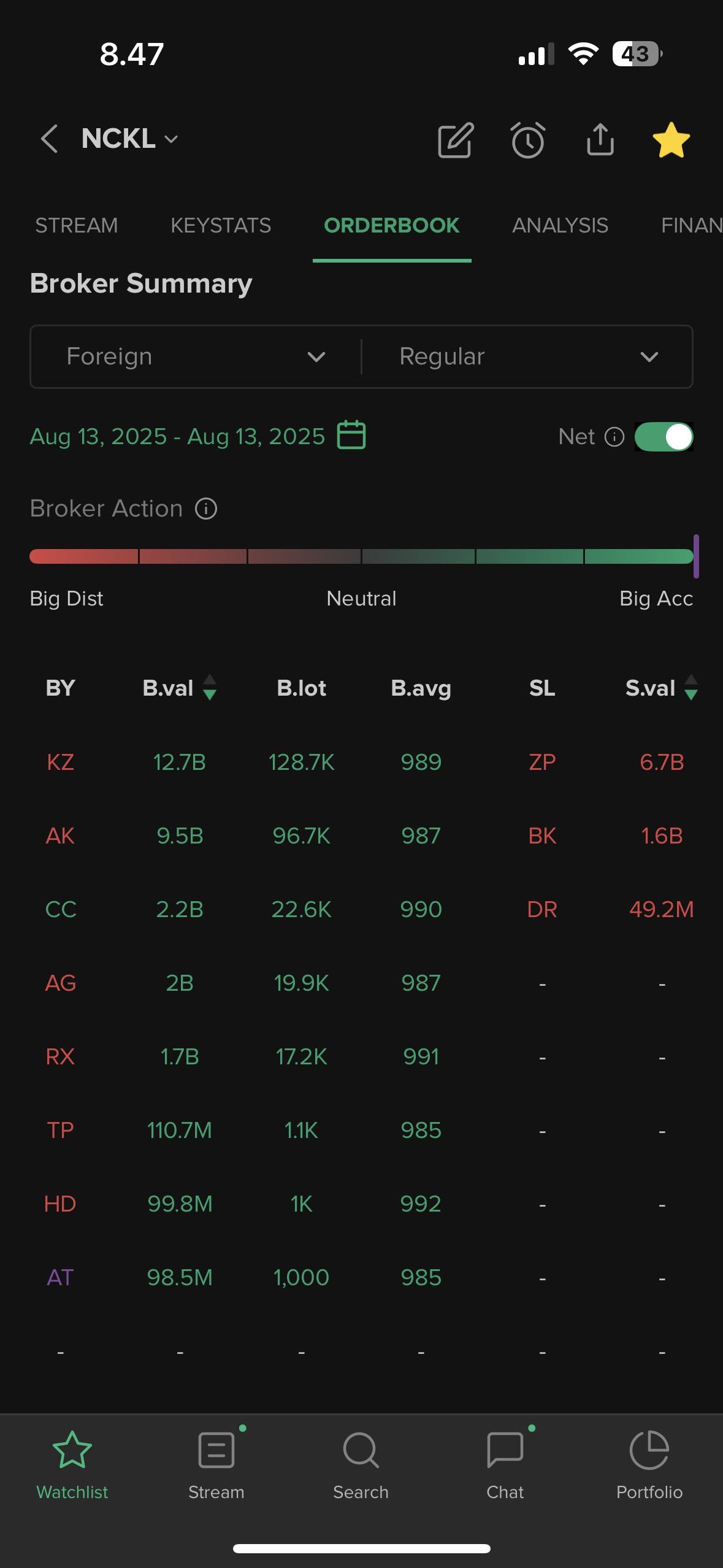The image size is (723, 1568).
Task: Open Search in bottom navigation
Action: pyautogui.click(x=361, y=1465)
